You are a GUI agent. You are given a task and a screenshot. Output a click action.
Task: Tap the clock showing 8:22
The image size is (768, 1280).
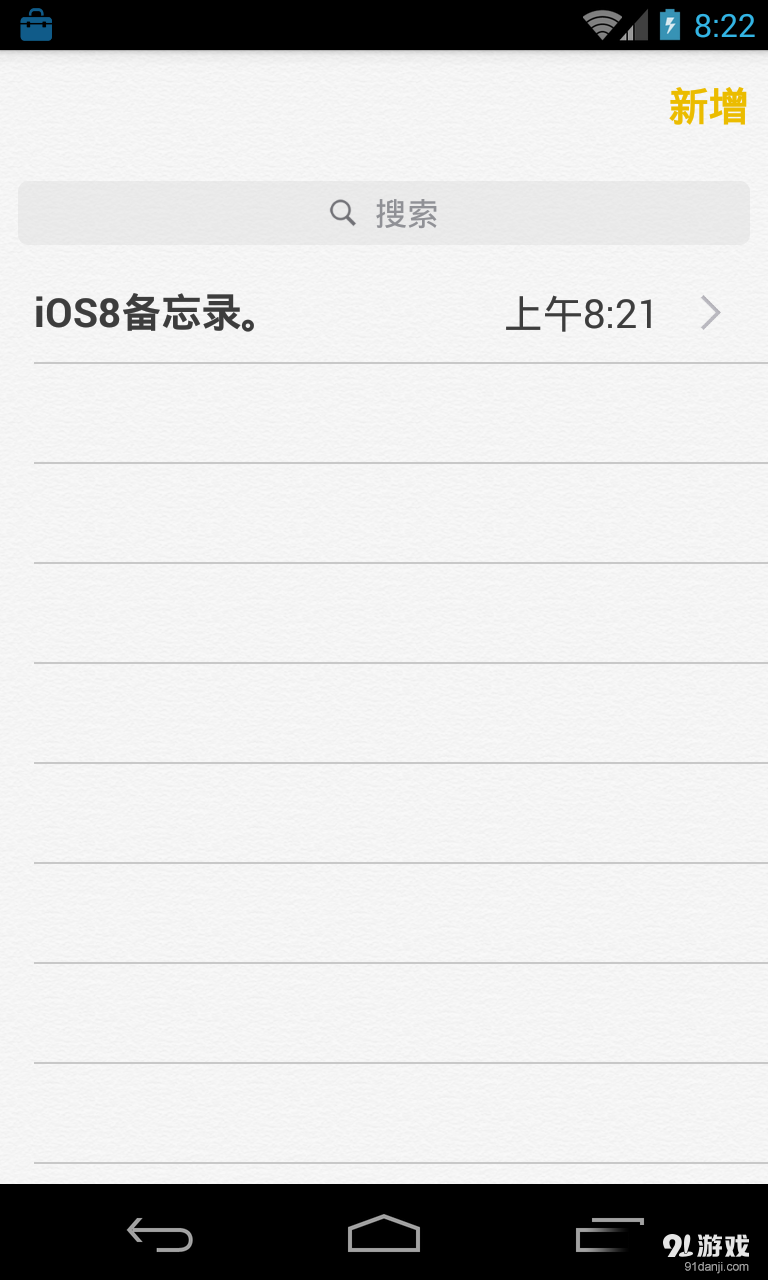click(723, 24)
